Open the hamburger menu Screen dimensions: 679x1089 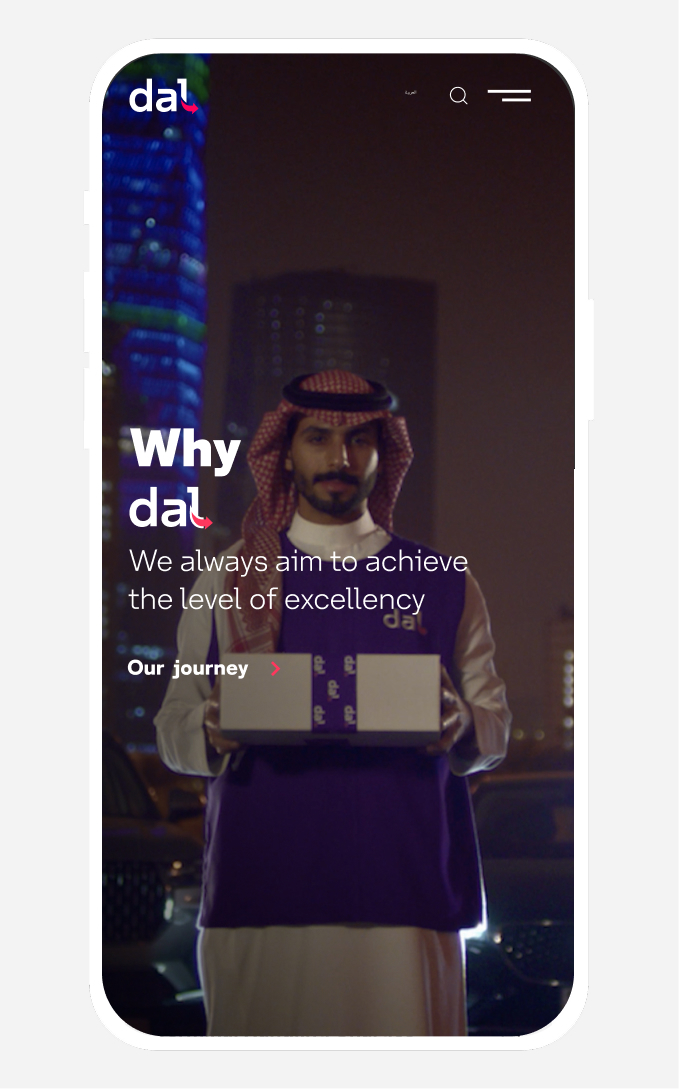[x=509, y=96]
